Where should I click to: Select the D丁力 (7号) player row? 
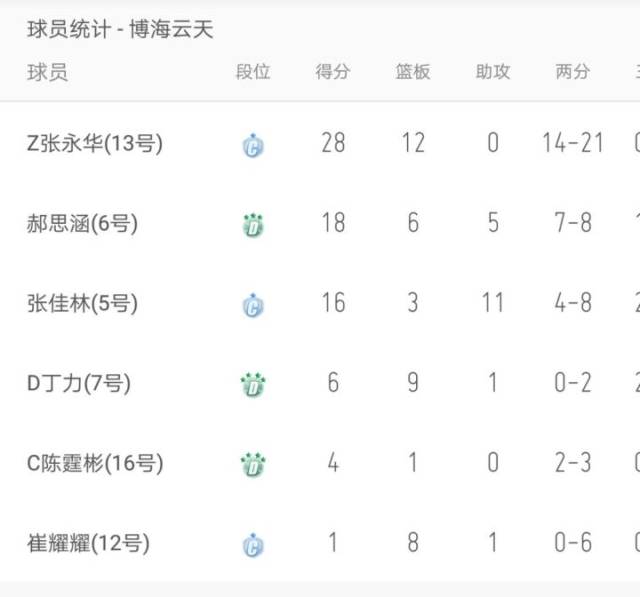[x=320, y=383]
